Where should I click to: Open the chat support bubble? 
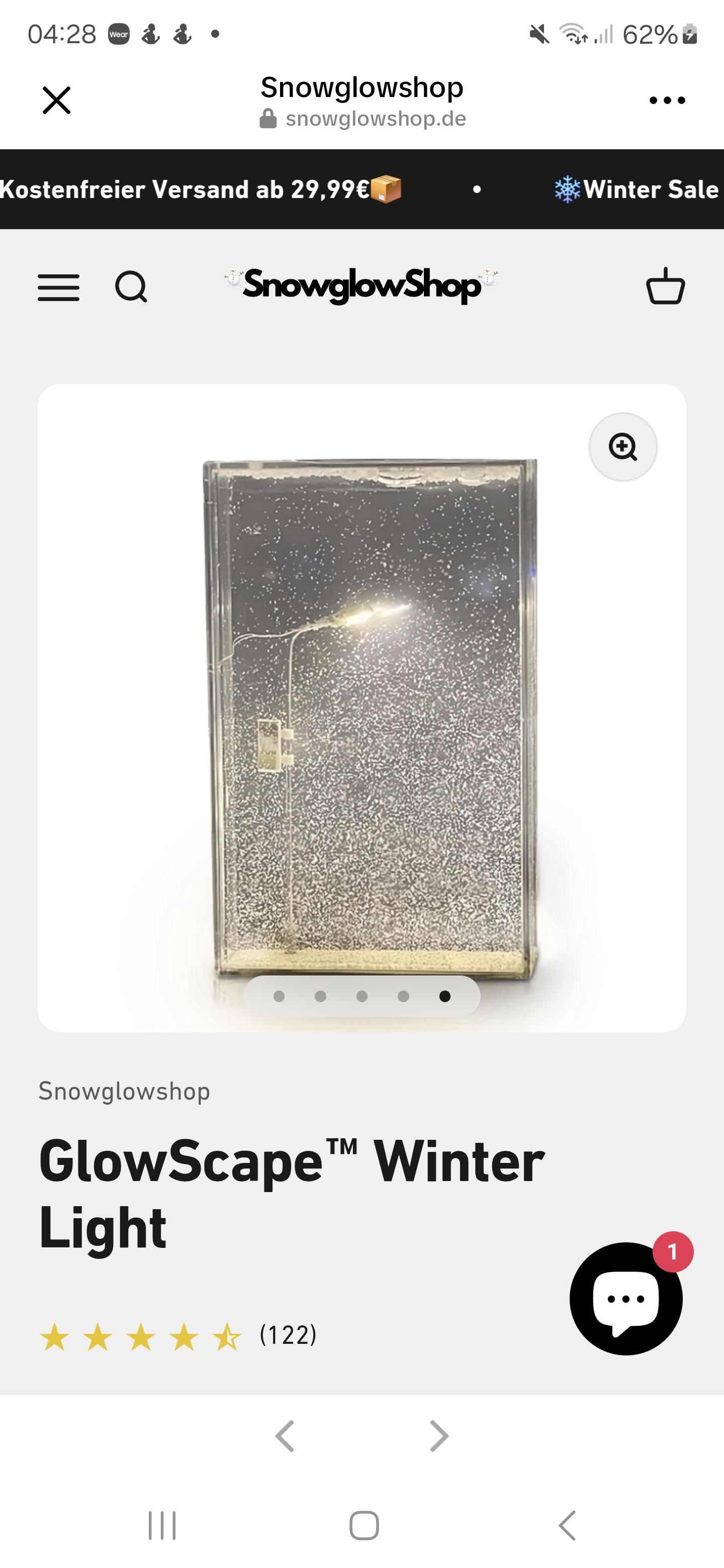click(x=625, y=1299)
